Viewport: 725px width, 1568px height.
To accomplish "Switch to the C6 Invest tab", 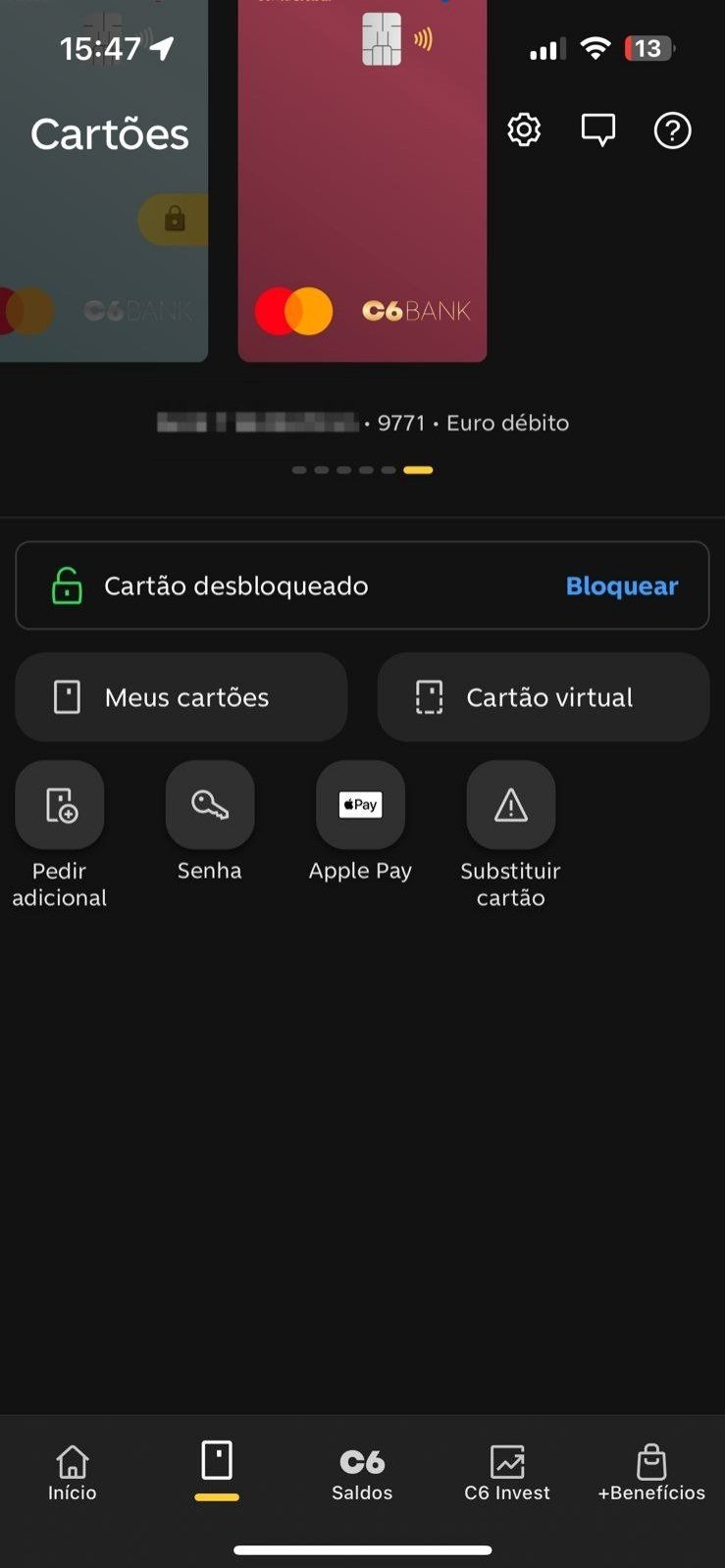I will [x=507, y=1473].
